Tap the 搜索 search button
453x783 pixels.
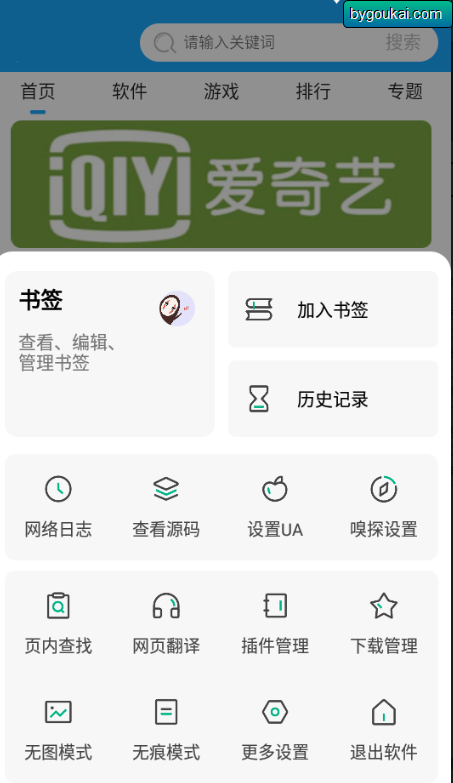click(x=403, y=42)
